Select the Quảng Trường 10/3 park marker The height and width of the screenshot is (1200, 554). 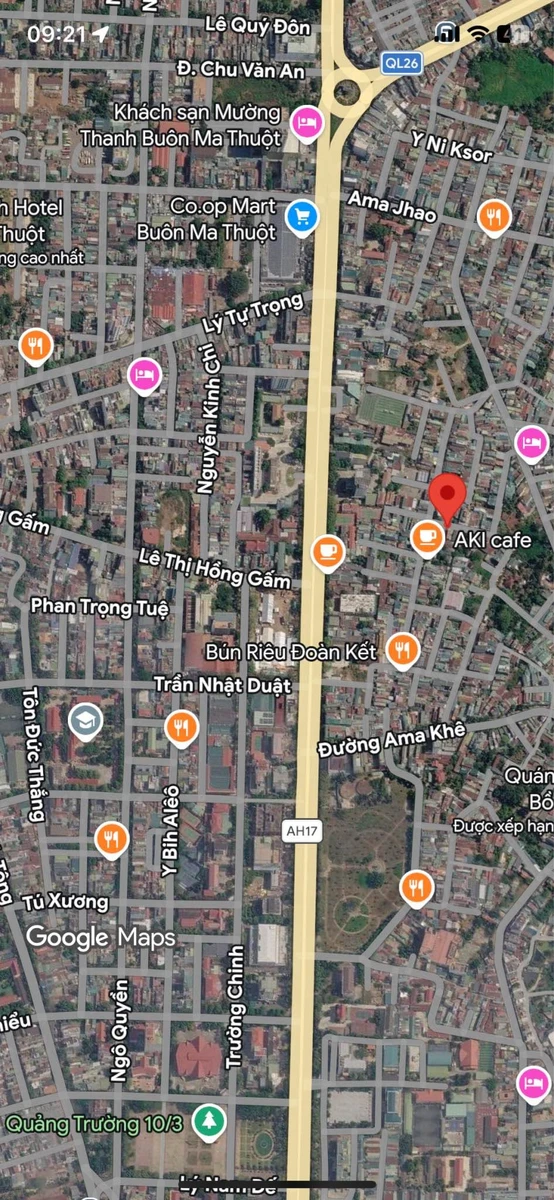(x=208, y=1120)
